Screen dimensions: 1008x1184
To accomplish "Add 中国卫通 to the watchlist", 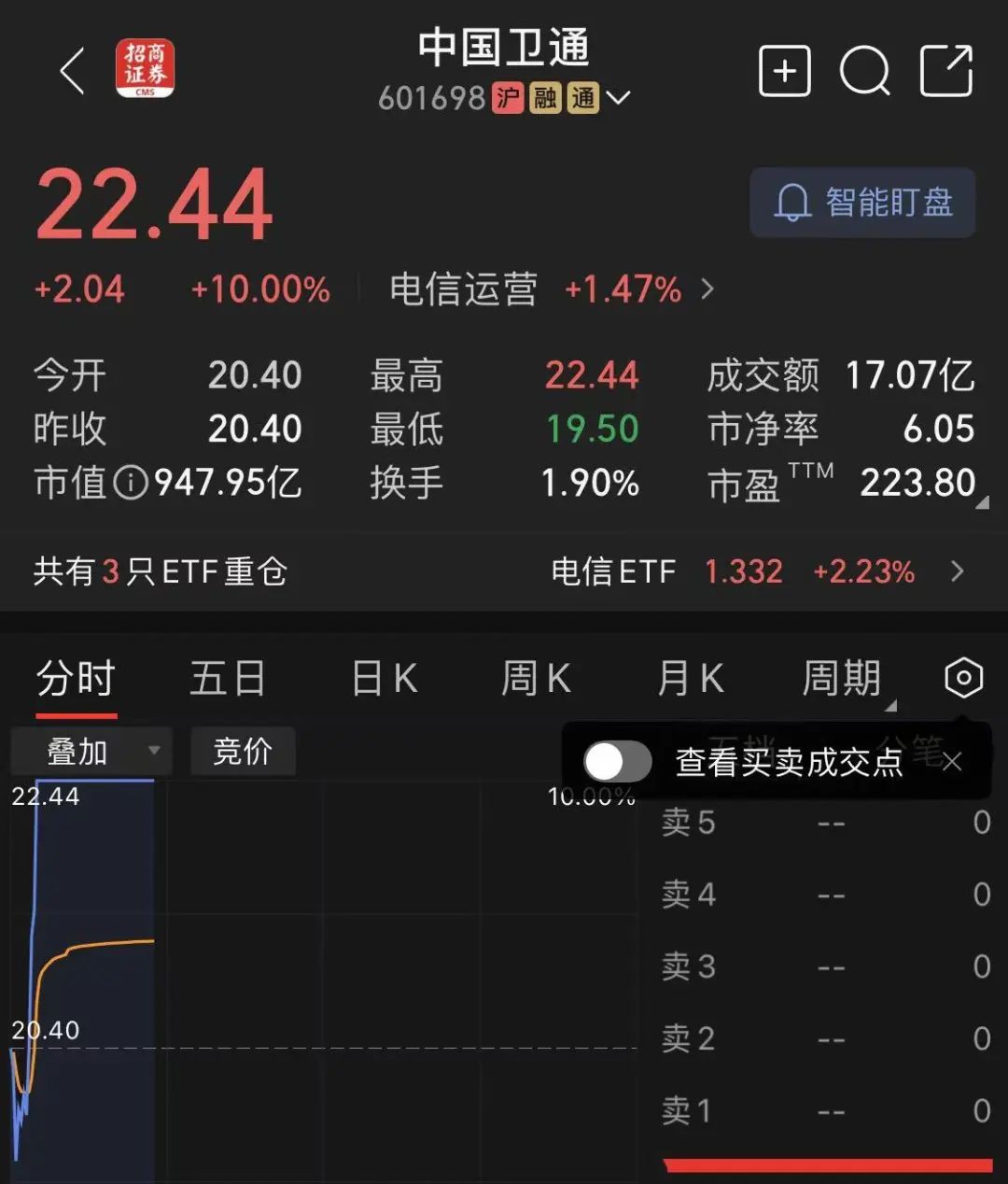I will (784, 71).
